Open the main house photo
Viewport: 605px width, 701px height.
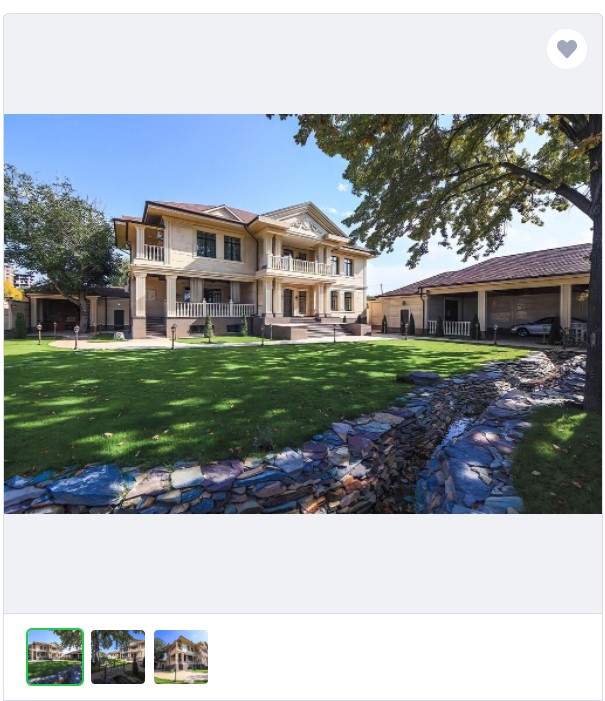[x=303, y=313]
